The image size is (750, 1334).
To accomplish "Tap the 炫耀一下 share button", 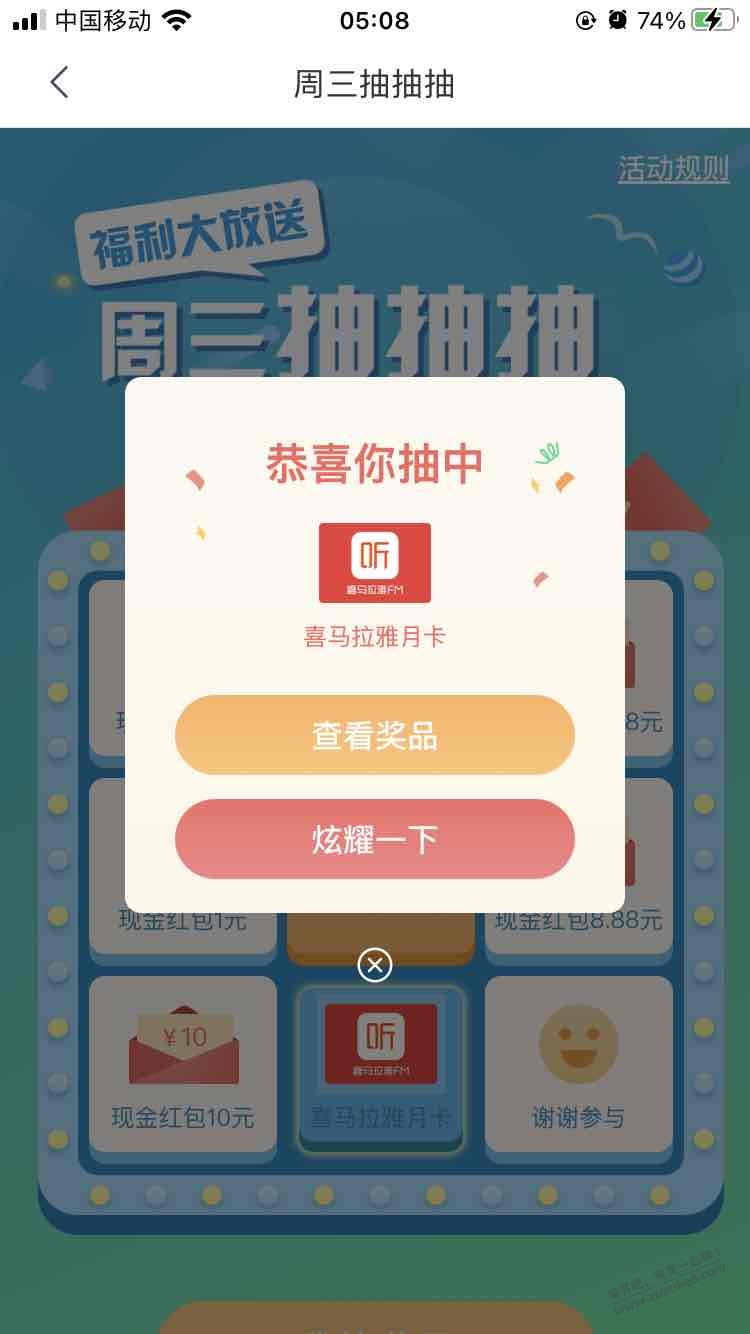I will point(374,840).
